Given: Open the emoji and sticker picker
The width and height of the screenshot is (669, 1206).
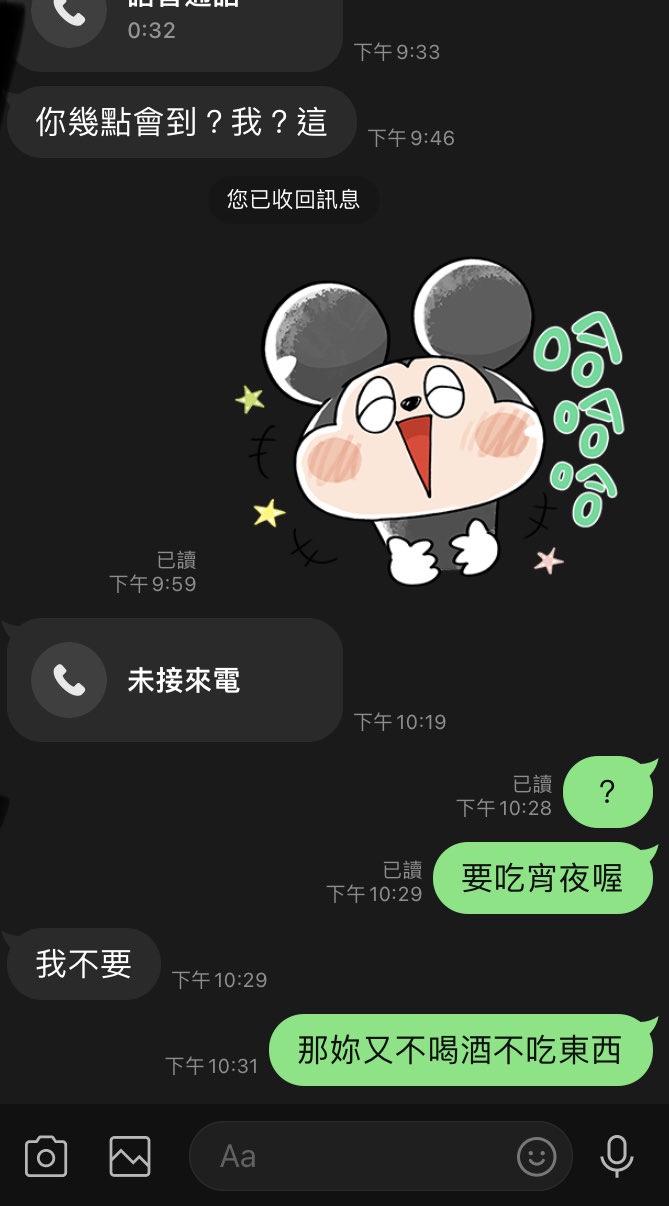Looking at the screenshot, I should (537, 1157).
